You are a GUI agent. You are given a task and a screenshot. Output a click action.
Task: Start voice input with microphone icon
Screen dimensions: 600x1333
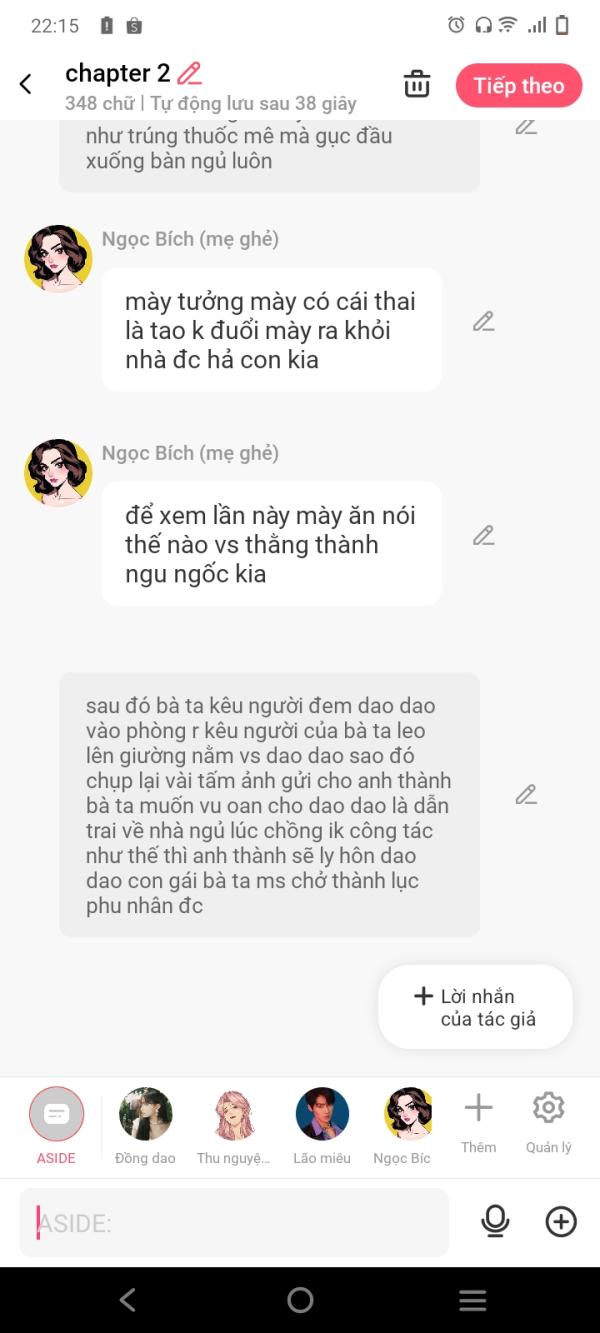pos(495,1221)
